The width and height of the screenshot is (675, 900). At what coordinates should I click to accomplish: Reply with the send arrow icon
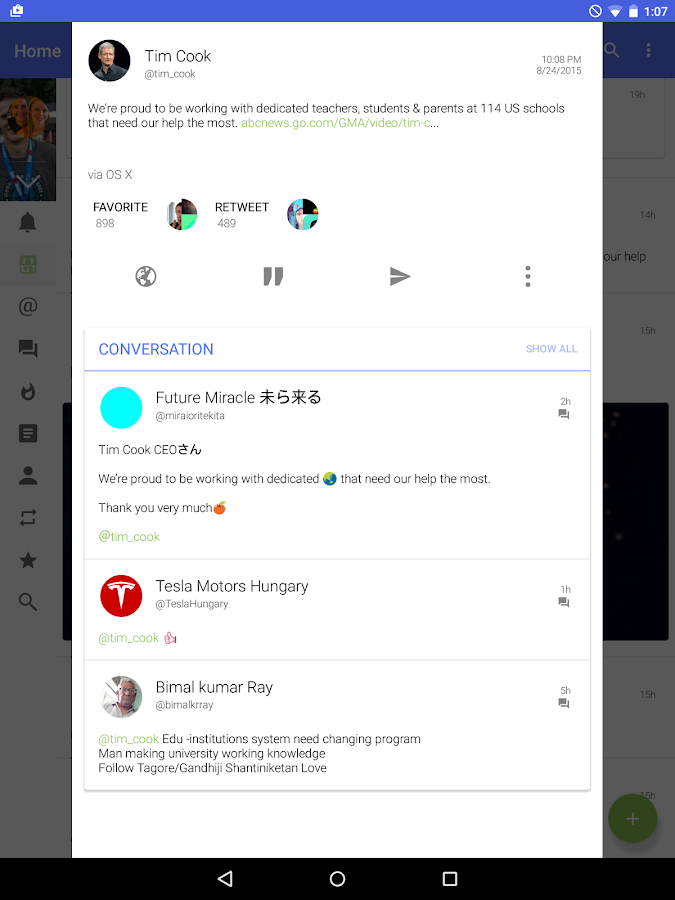pos(400,277)
